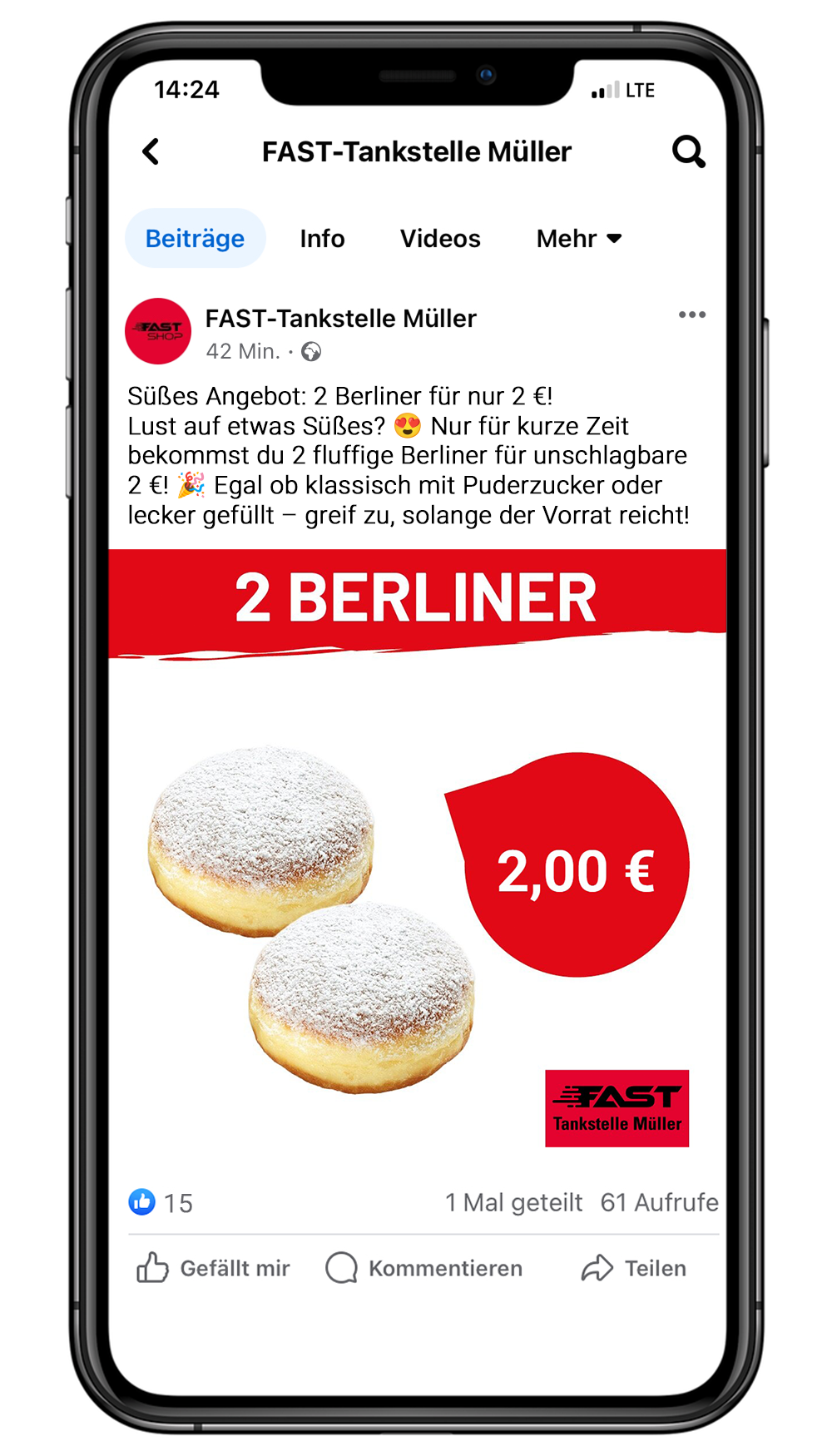Like the post with Gefällt mir
This screenshot has width=832, height=1456.
[x=214, y=1268]
